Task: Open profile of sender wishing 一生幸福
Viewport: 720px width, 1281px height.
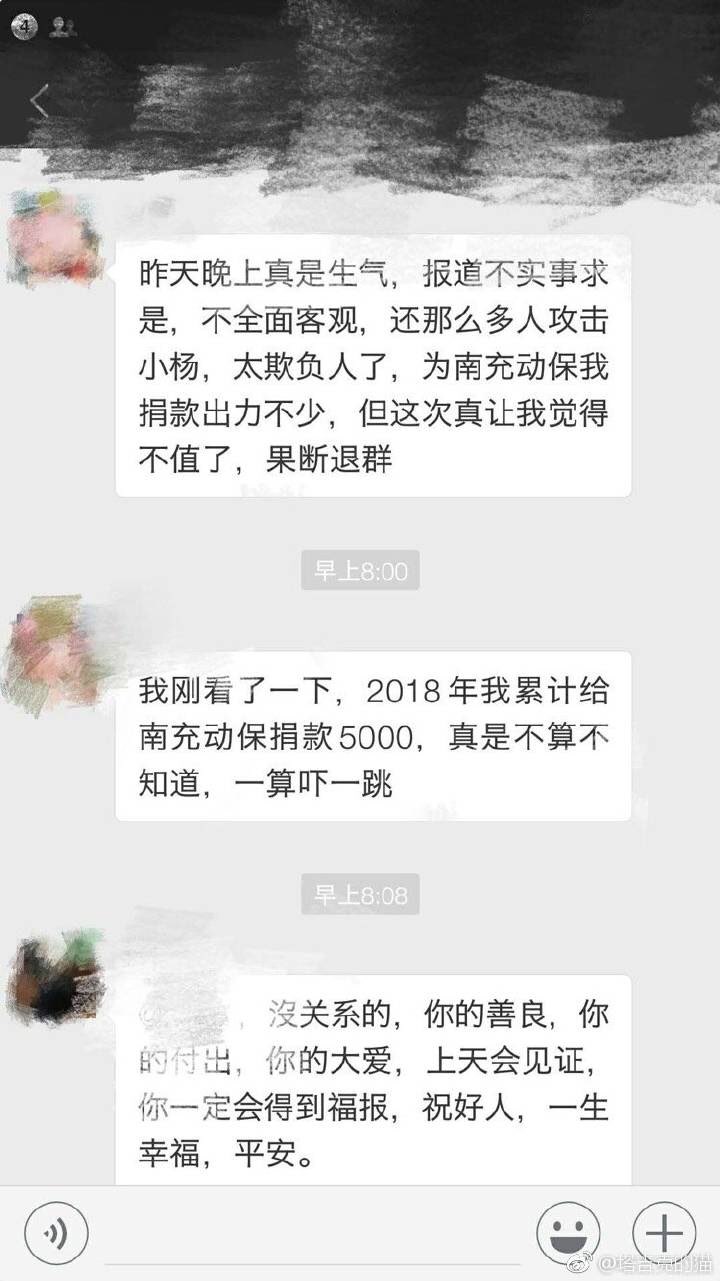Action: pos(56,976)
